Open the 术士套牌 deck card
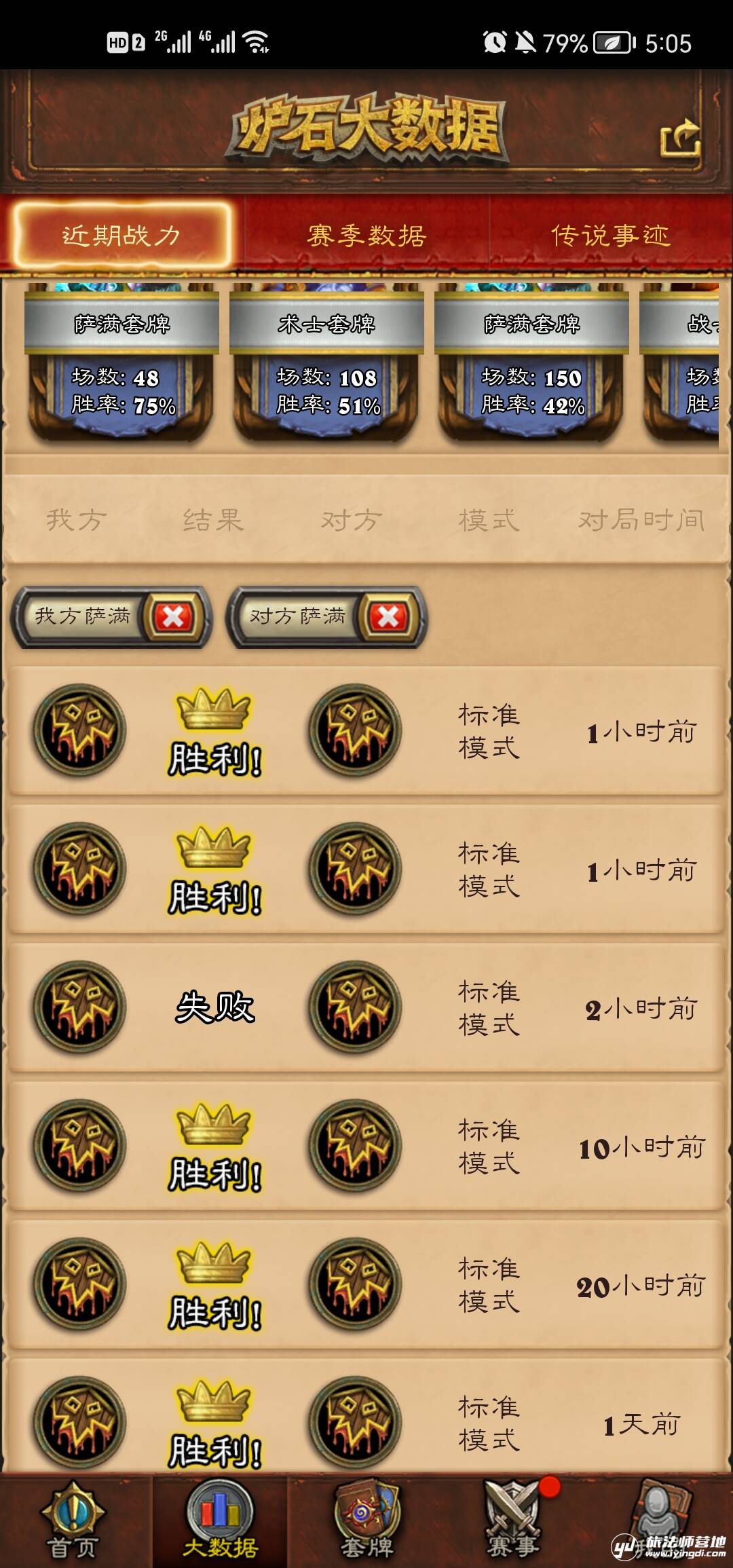 tap(327, 363)
